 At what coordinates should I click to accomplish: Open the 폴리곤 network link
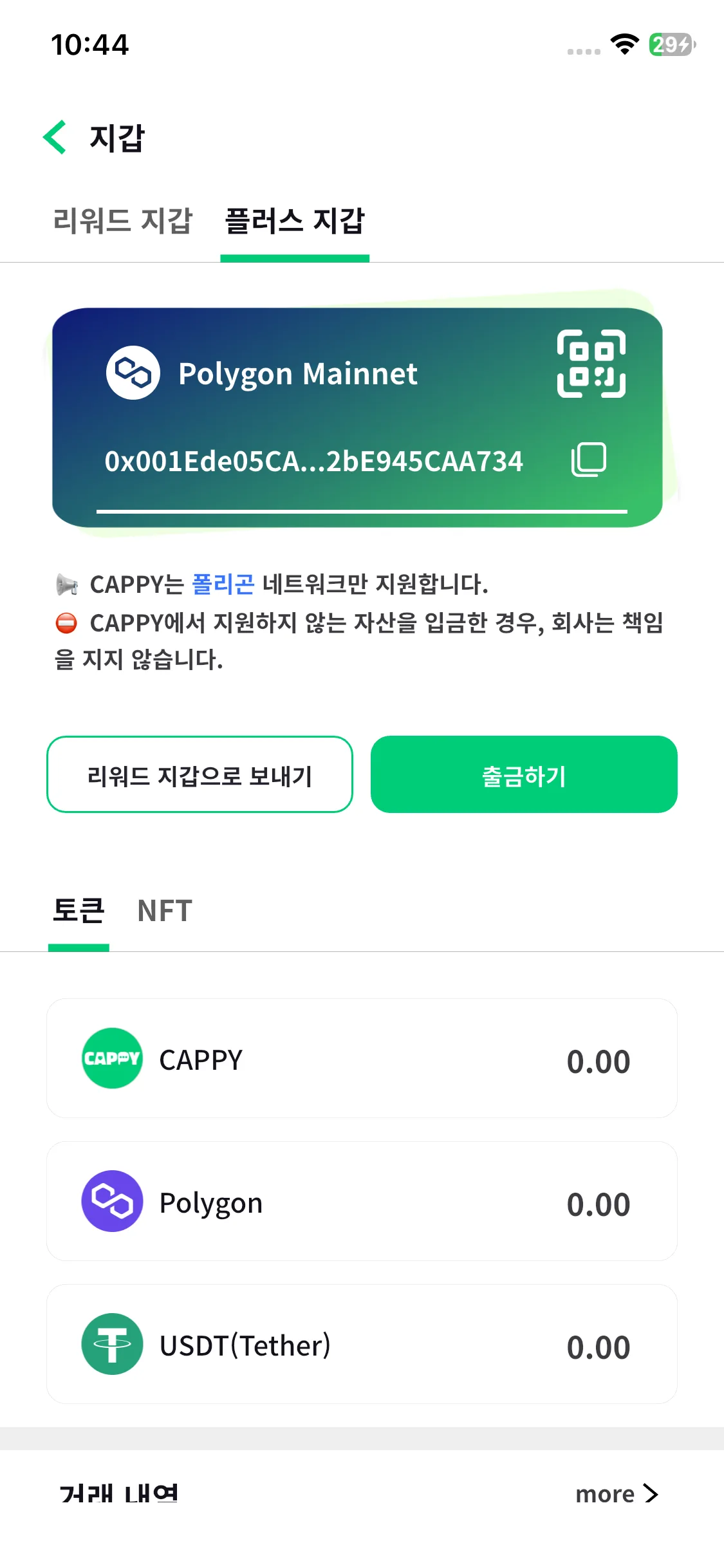(x=223, y=584)
